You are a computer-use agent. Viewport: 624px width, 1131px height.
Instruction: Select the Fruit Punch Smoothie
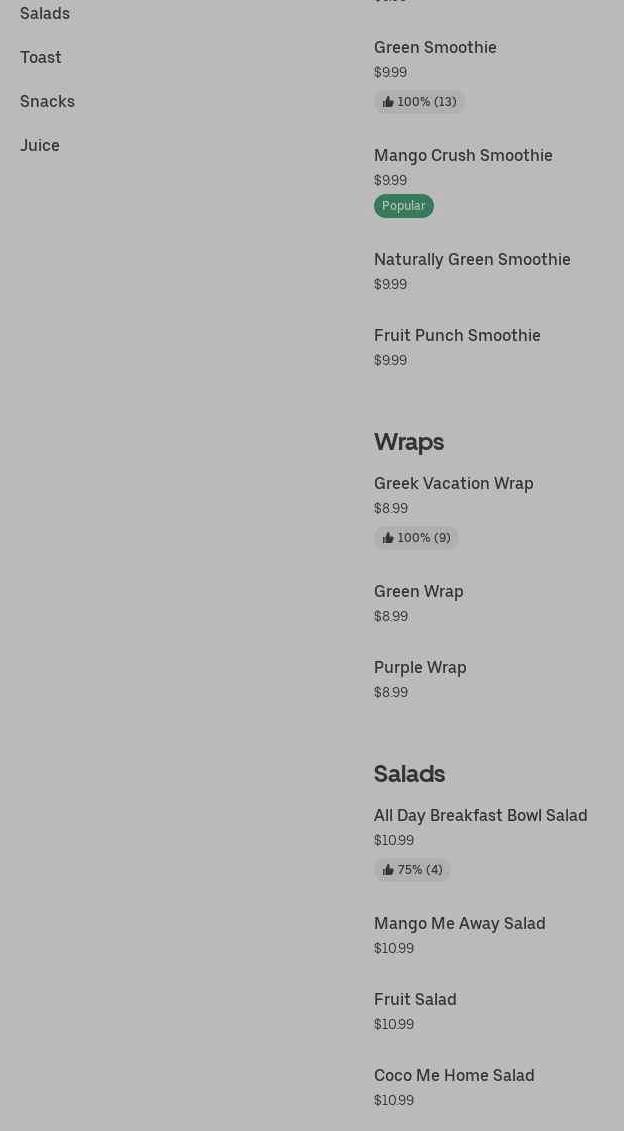457,336
